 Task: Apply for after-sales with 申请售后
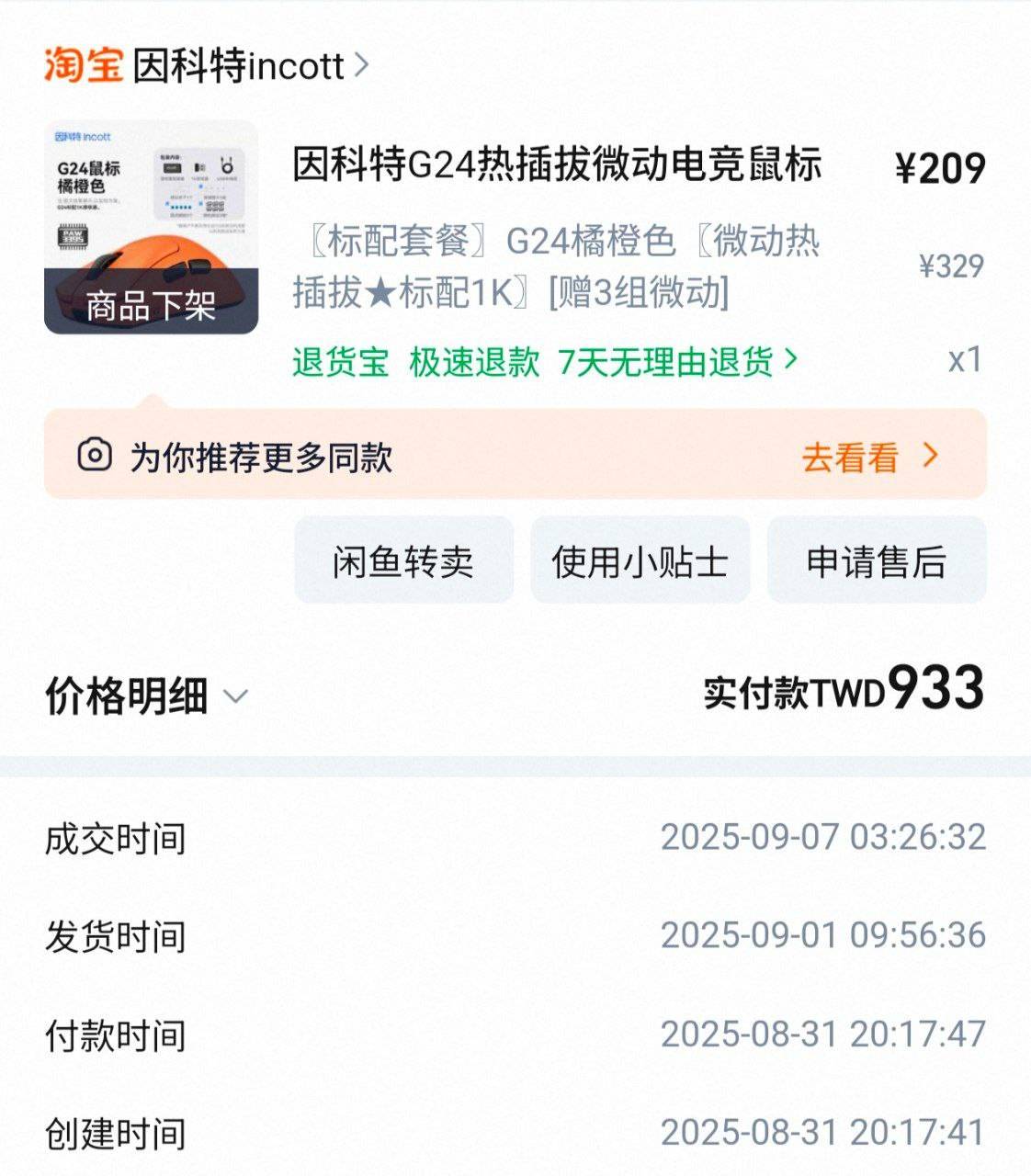876,560
